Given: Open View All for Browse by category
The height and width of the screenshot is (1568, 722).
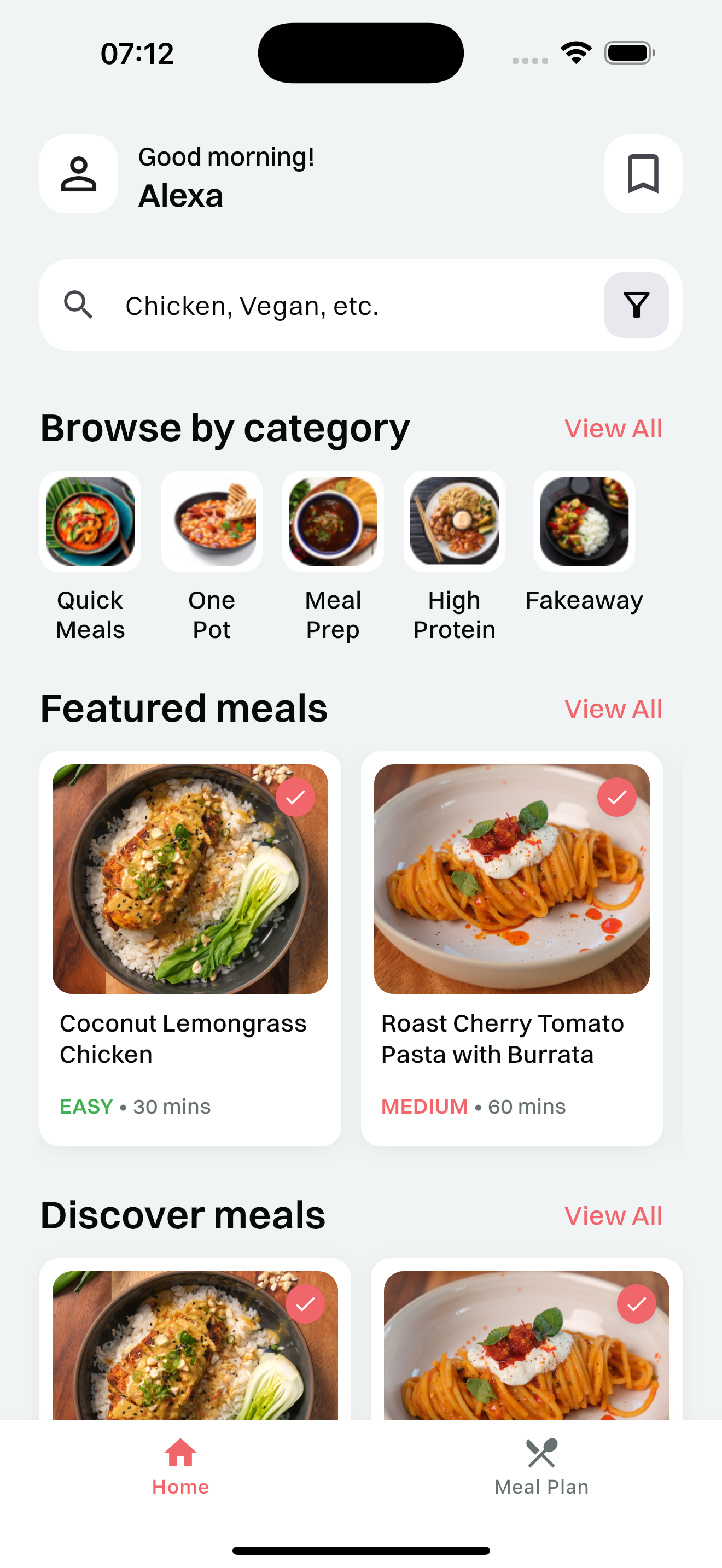Looking at the screenshot, I should coord(613,428).
